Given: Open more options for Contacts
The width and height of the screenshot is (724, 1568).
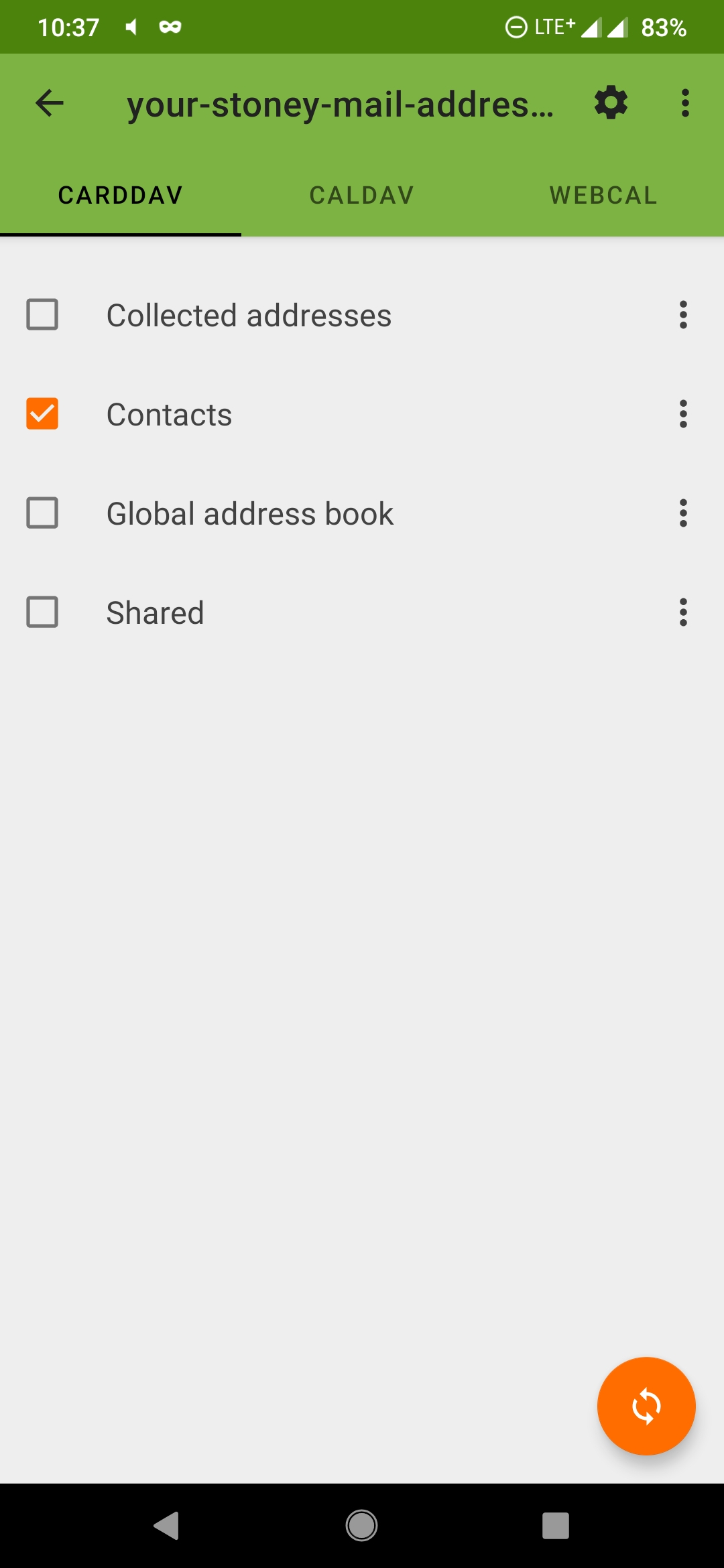Looking at the screenshot, I should tap(683, 414).
